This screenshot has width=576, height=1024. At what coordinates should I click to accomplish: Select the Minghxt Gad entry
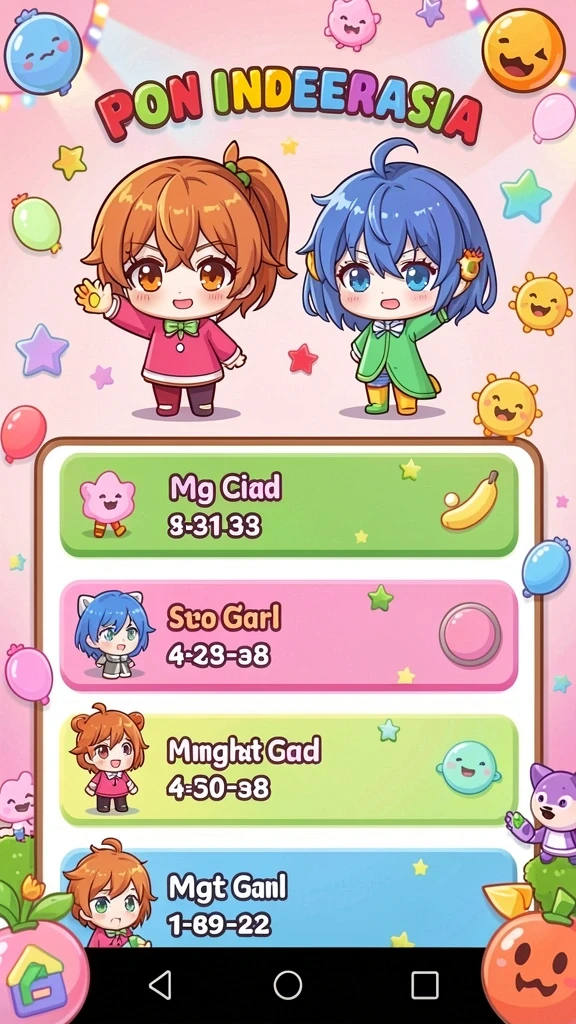pyautogui.click(x=289, y=769)
